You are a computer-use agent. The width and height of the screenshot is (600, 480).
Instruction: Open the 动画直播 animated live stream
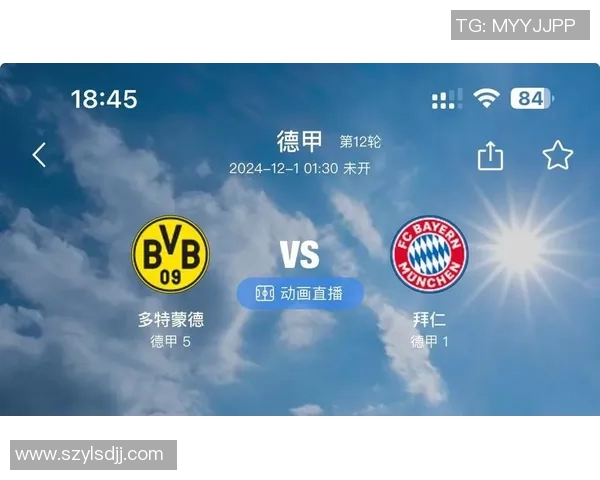[299, 293]
